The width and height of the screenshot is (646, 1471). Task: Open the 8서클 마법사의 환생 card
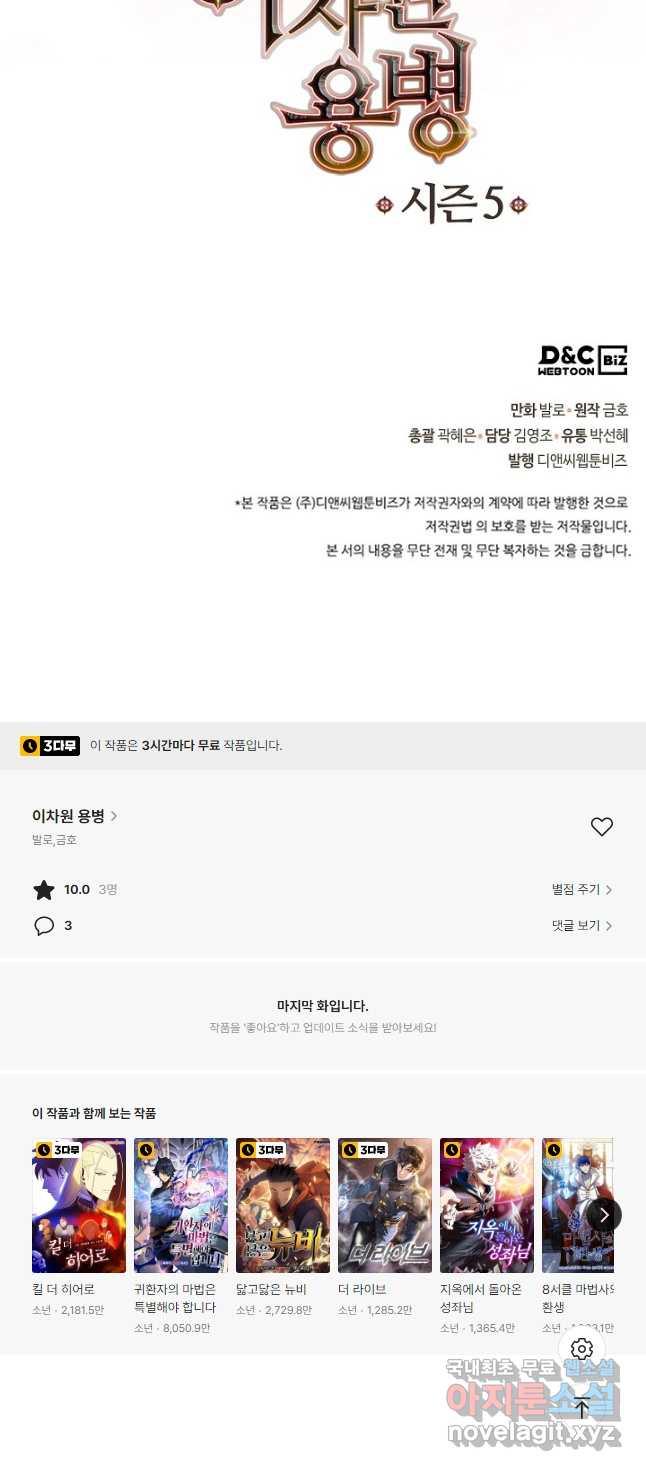tap(568, 1205)
